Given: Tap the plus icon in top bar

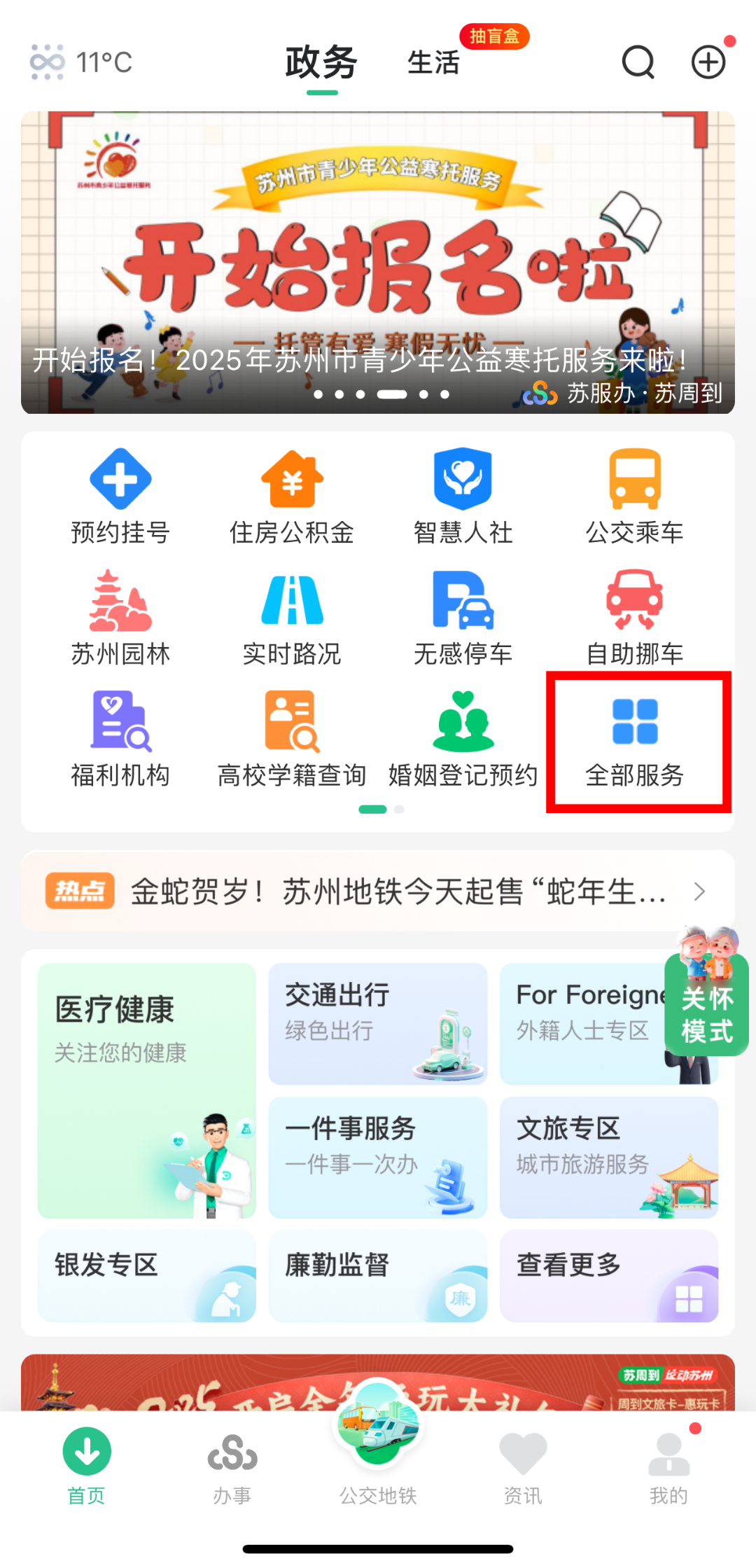Looking at the screenshot, I should (708, 62).
